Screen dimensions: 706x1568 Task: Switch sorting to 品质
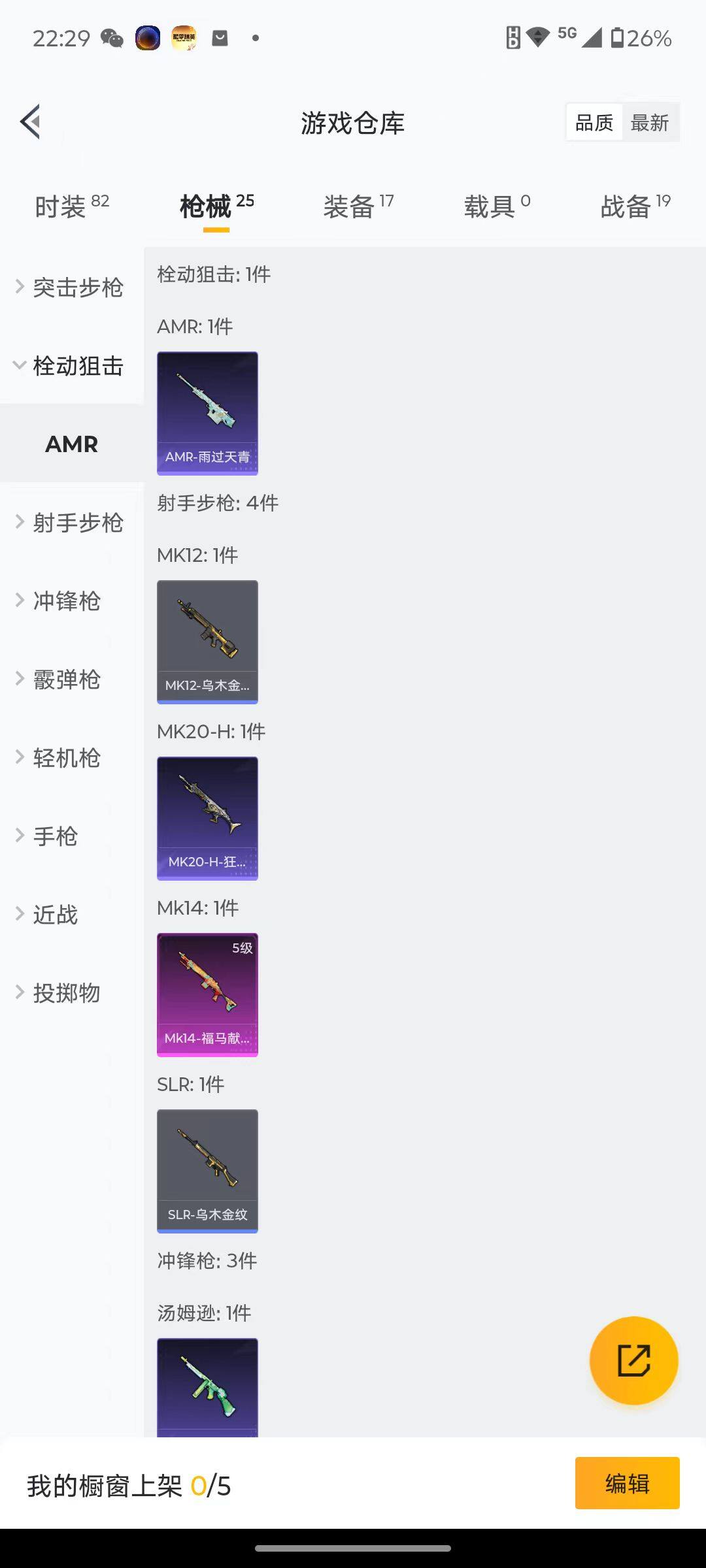click(x=593, y=122)
